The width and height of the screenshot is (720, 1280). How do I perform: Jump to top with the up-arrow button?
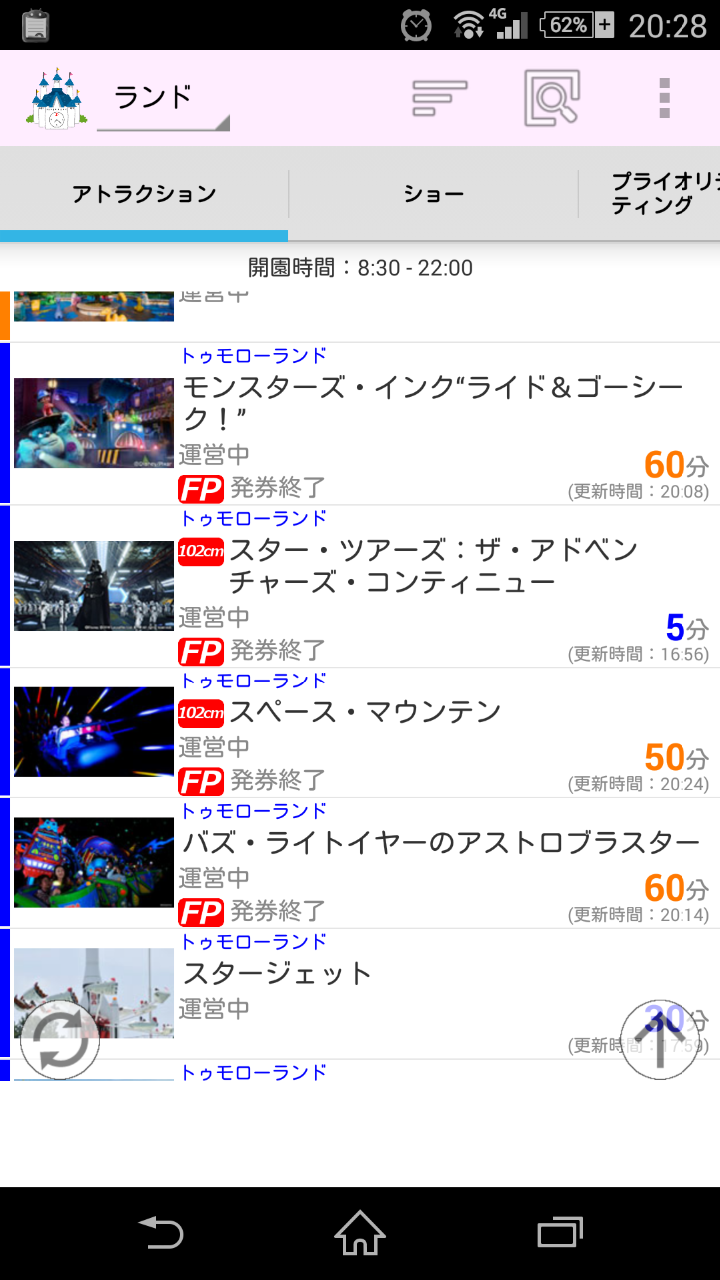click(659, 1040)
